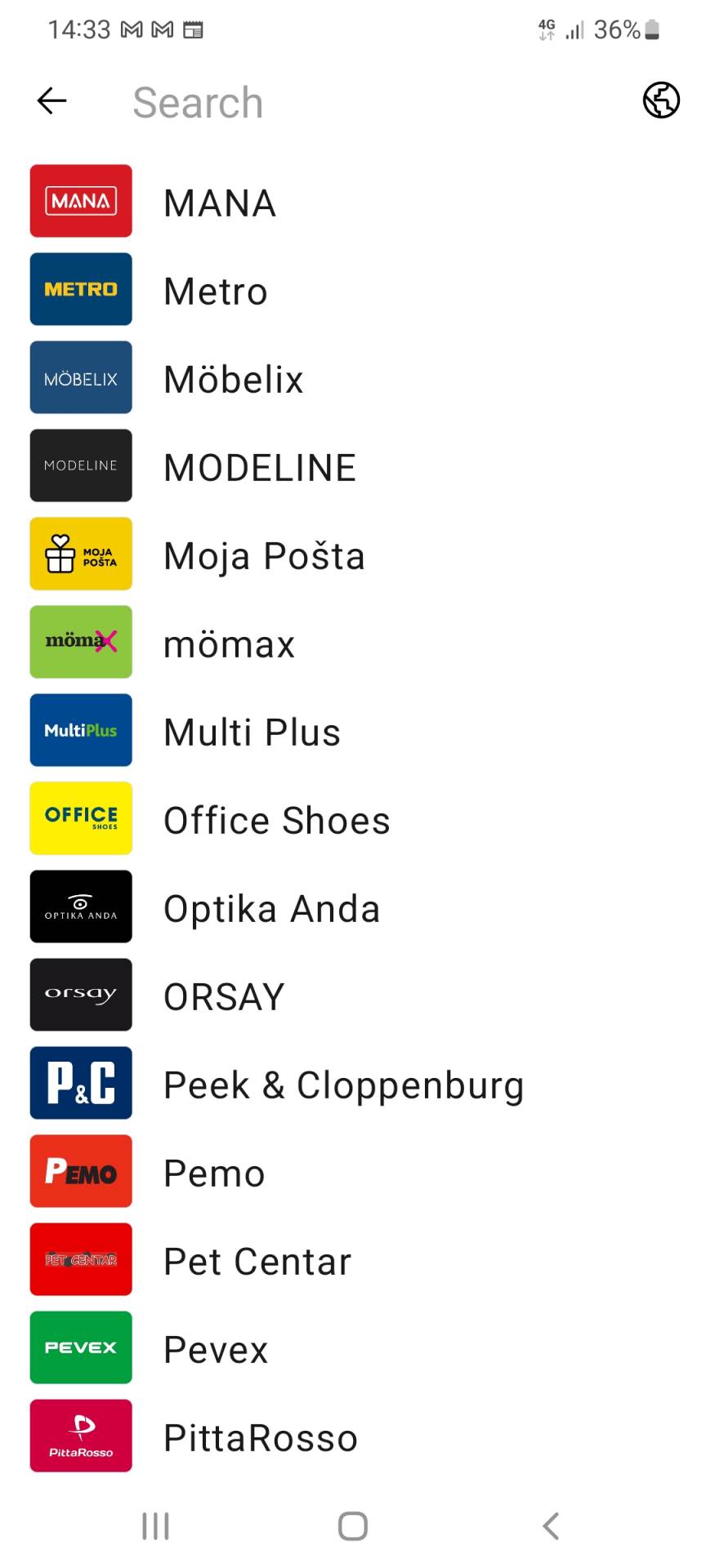Go back using the arrow icon
706x1568 pixels.
[x=51, y=101]
